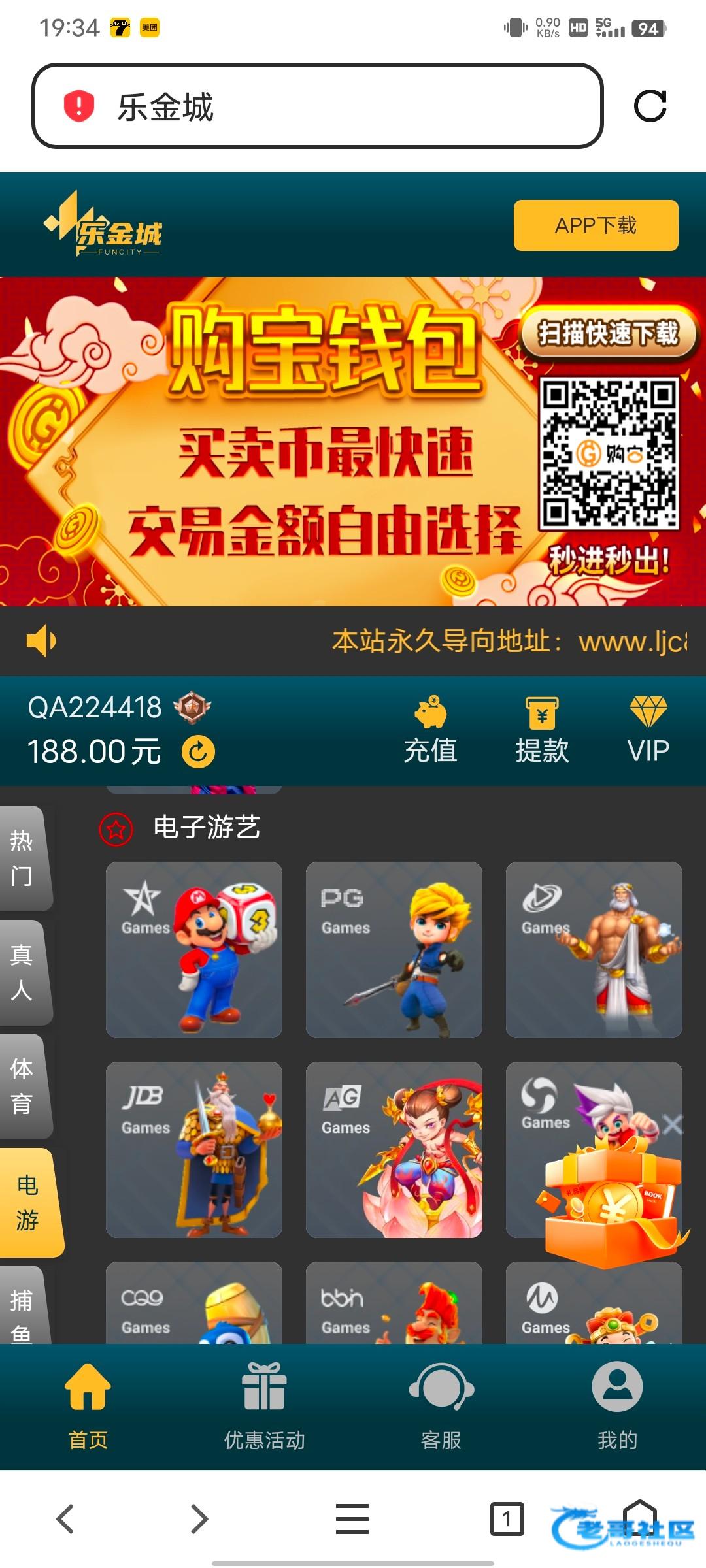Tap the address bar showing 乐金城

[317, 106]
